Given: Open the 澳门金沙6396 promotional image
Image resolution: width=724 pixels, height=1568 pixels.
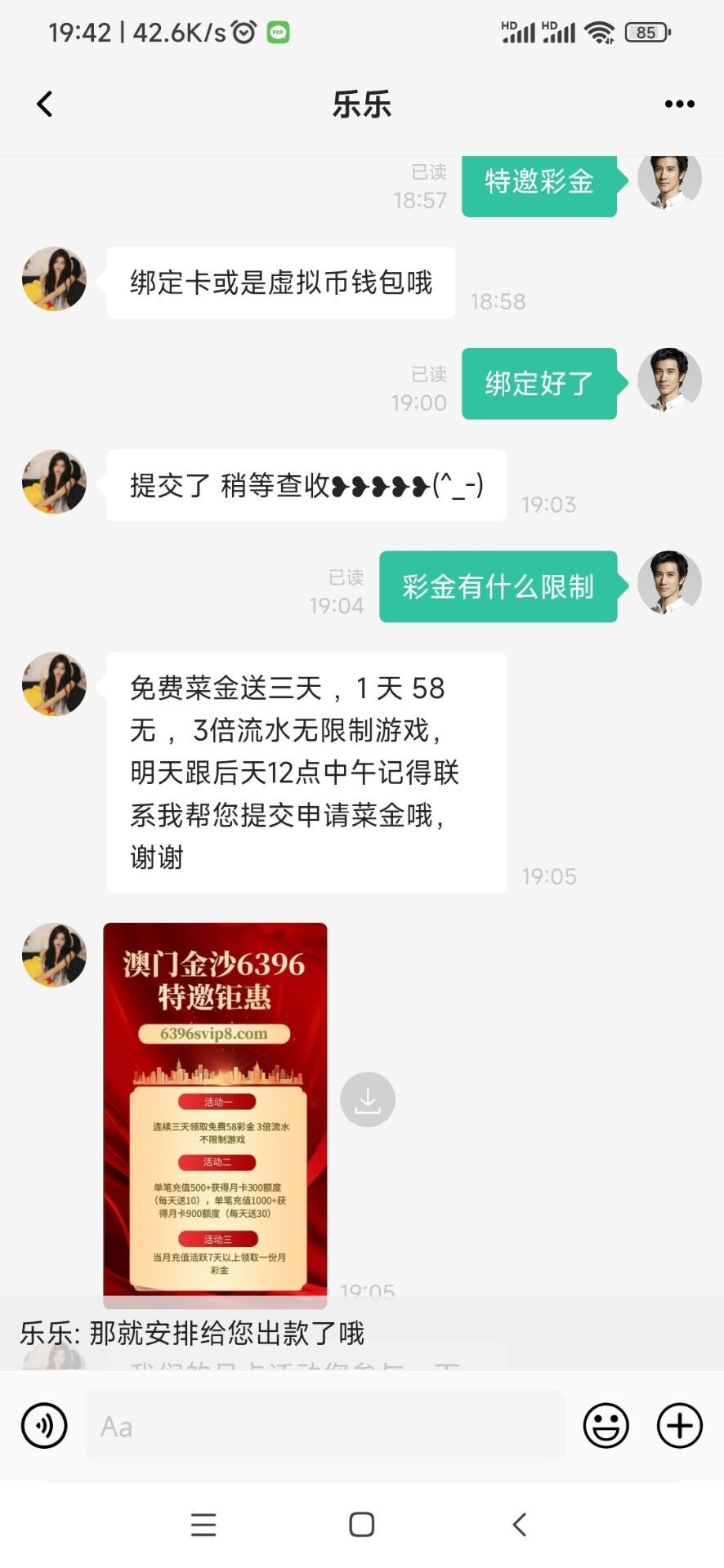Looking at the screenshot, I should (215, 1111).
